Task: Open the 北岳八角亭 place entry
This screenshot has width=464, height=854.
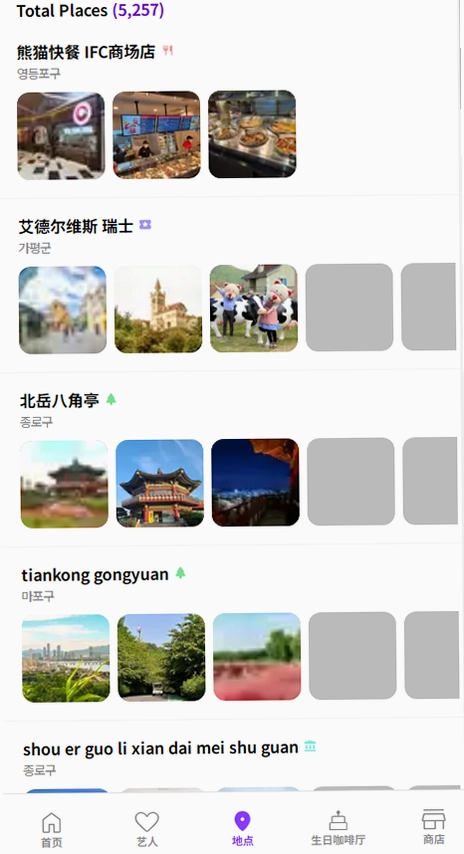Action: (59, 400)
